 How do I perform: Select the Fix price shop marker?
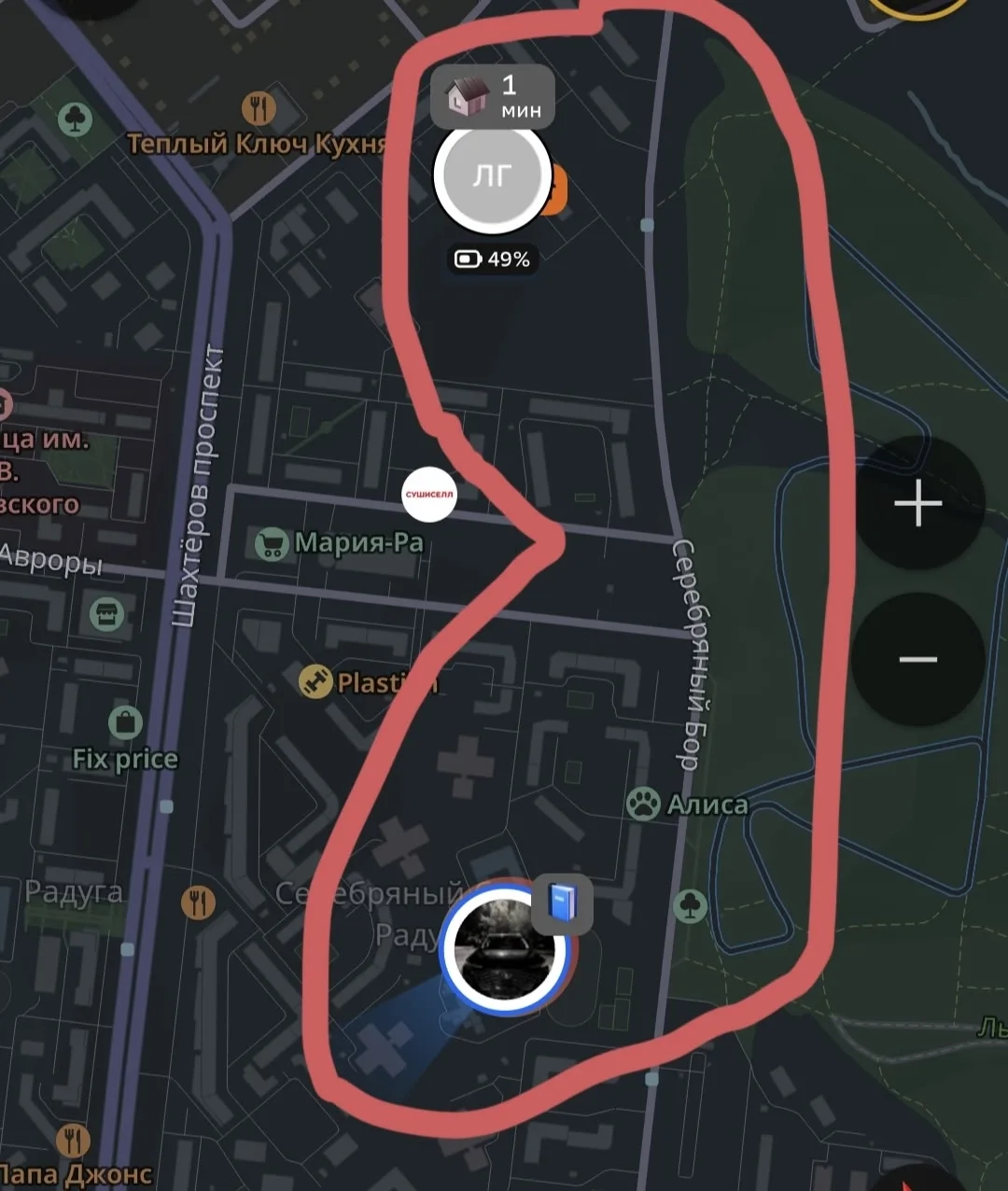tap(125, 722)
